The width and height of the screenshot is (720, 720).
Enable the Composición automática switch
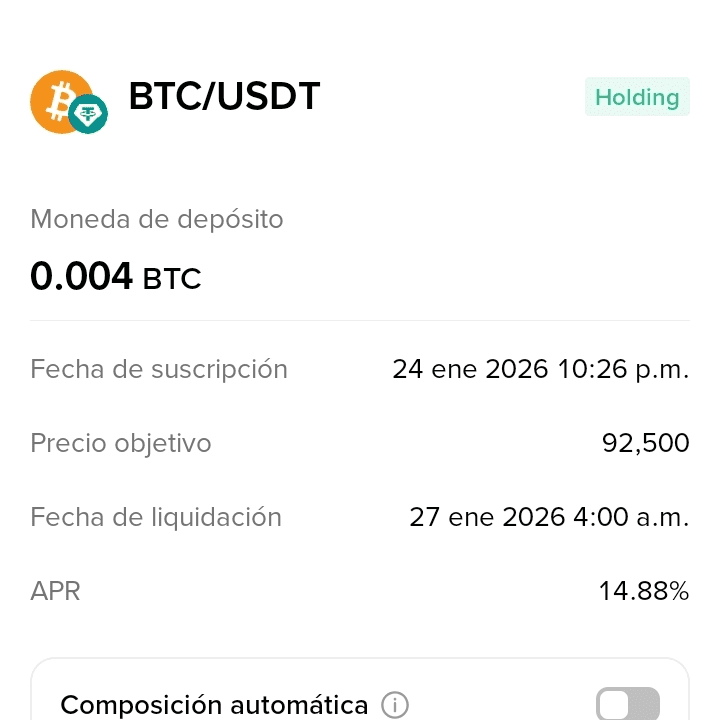click(627, 704)
